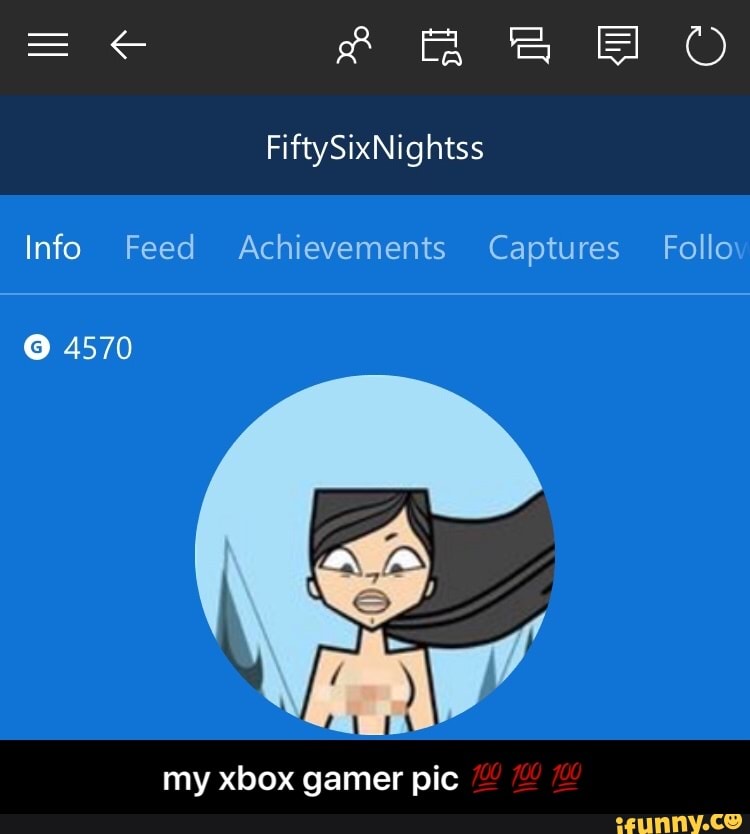This screenshot has width=750, height=834.
Task: Switch to the Achievements tab
Action: click(x=342, y=247)
